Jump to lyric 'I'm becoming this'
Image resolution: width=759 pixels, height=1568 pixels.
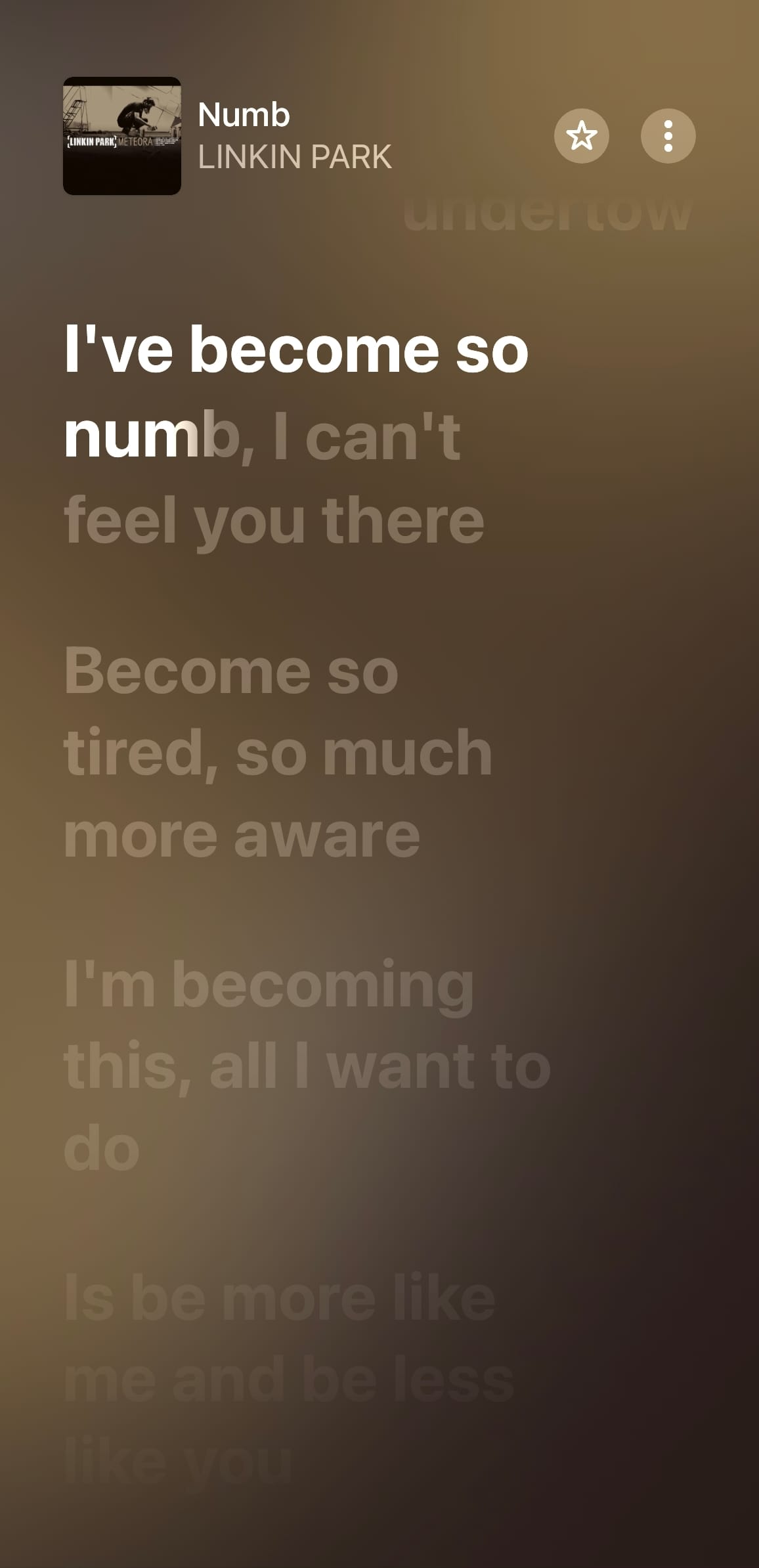[306, 1065]
